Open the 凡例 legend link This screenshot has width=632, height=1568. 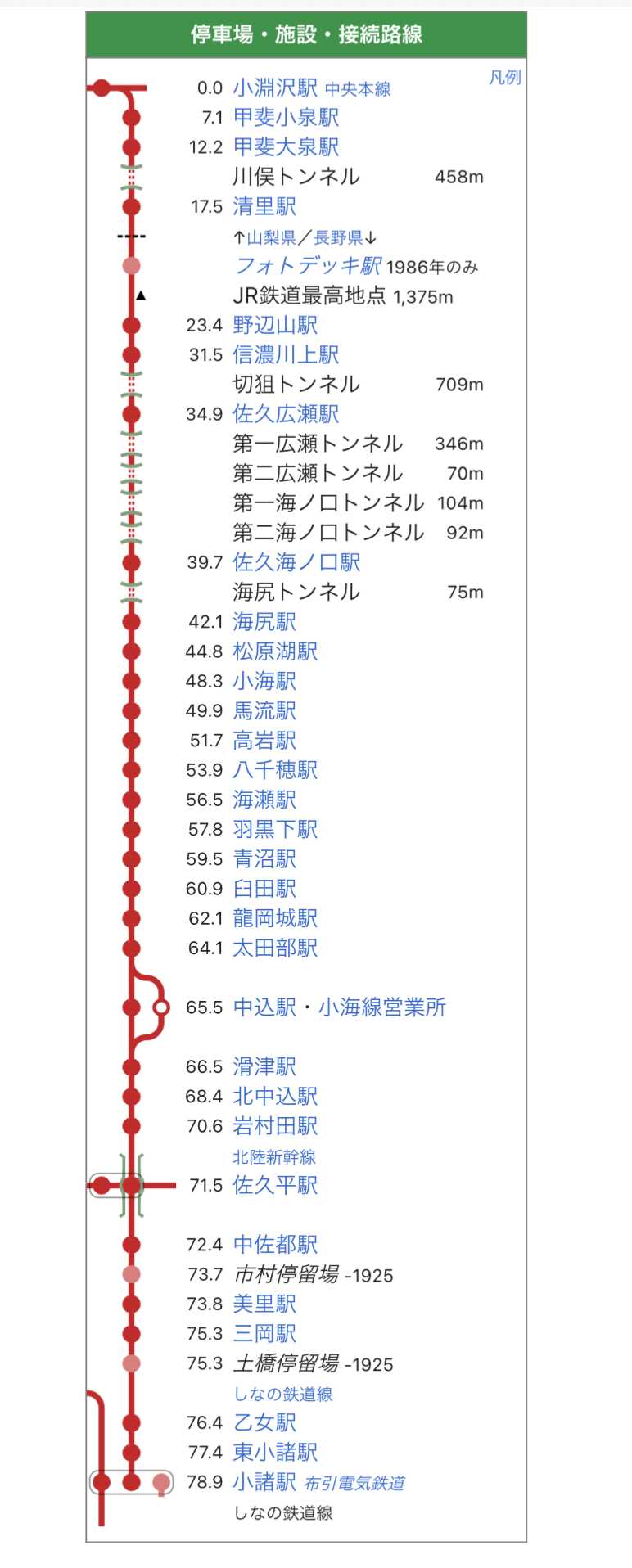point(504,78)
